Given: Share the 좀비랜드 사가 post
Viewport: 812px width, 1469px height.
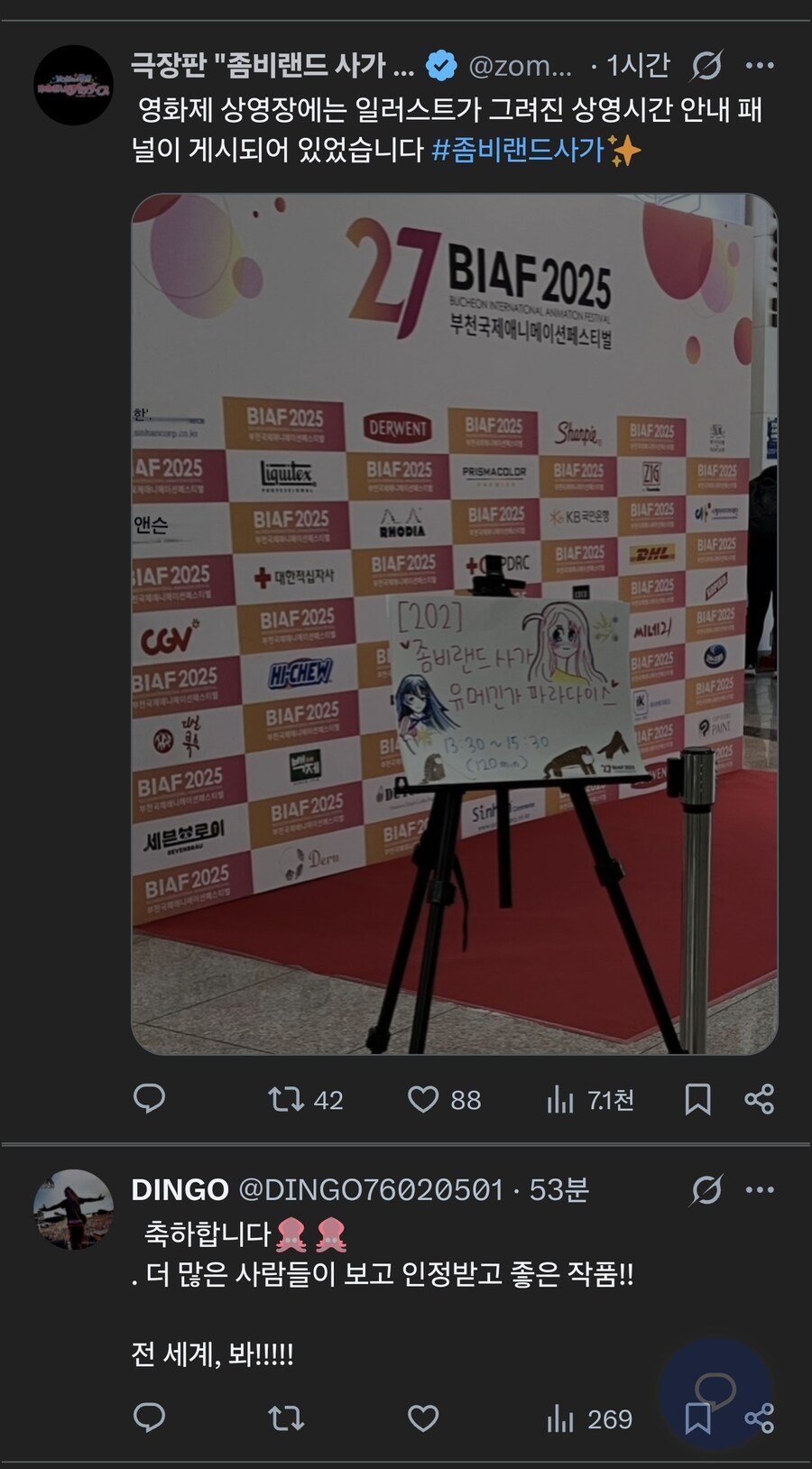Looking at the screenshot, I should (x=760, y=1098).
